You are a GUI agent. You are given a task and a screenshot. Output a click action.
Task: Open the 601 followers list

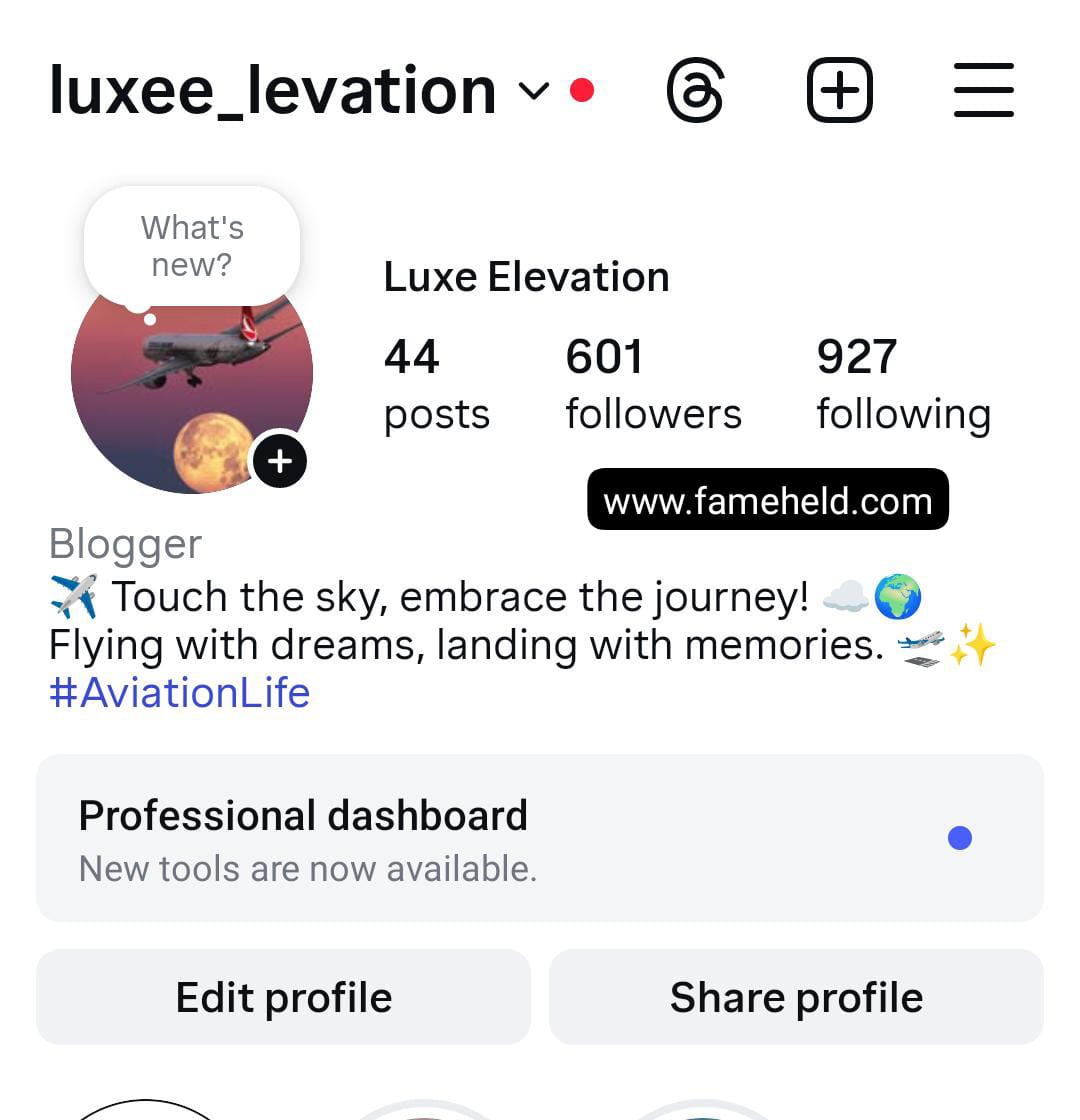(653, 385)
